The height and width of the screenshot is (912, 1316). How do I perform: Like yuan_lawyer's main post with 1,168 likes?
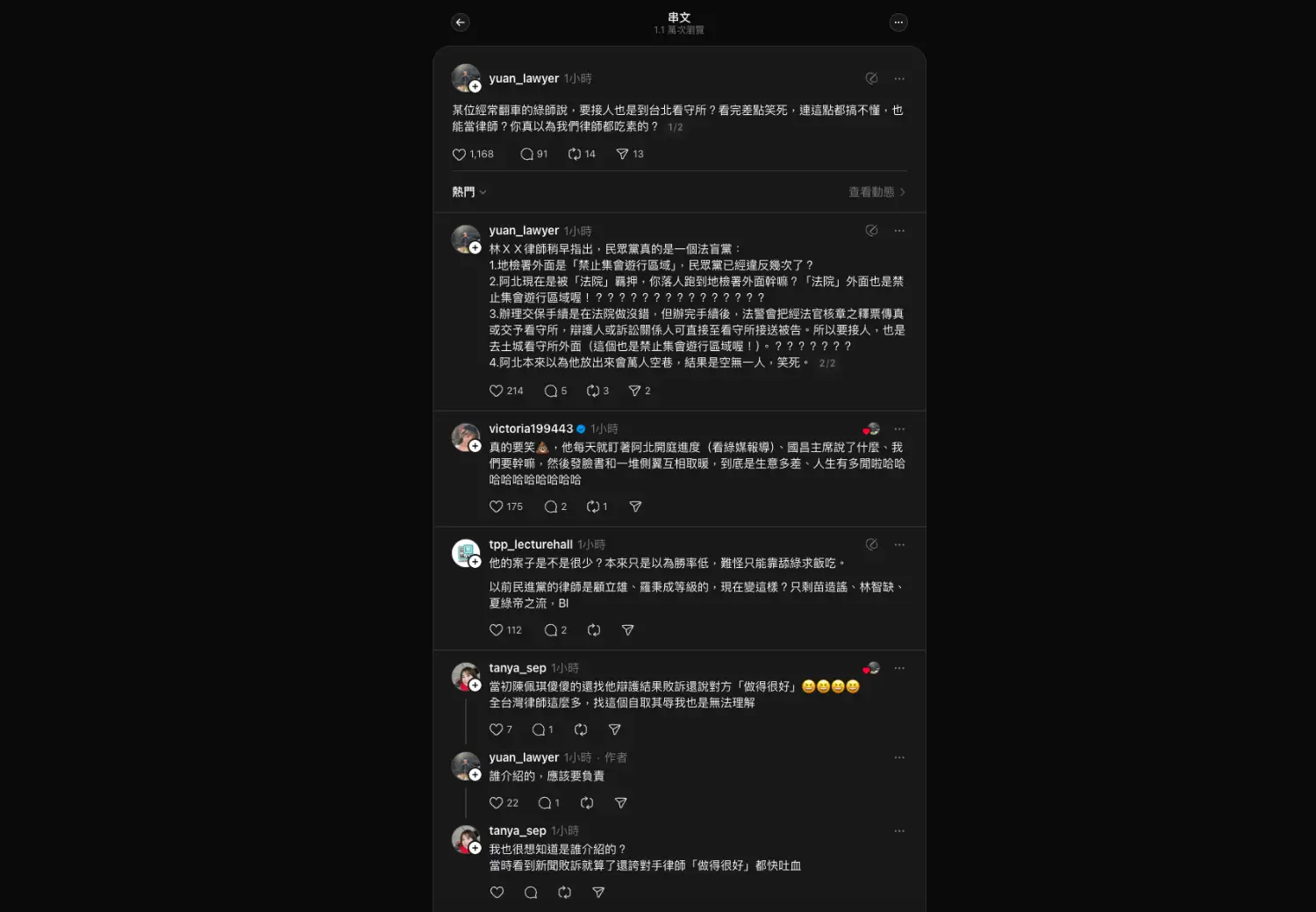[460, 154]
